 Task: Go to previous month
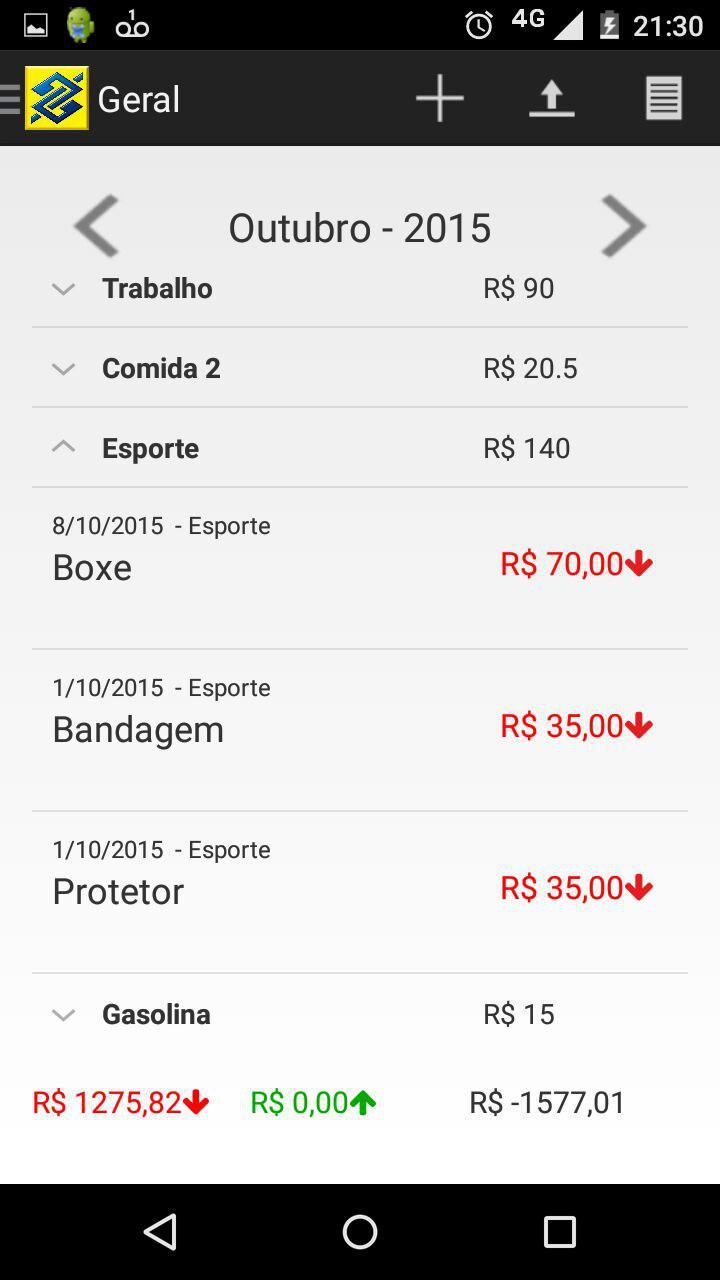click(x=97, y=227)
